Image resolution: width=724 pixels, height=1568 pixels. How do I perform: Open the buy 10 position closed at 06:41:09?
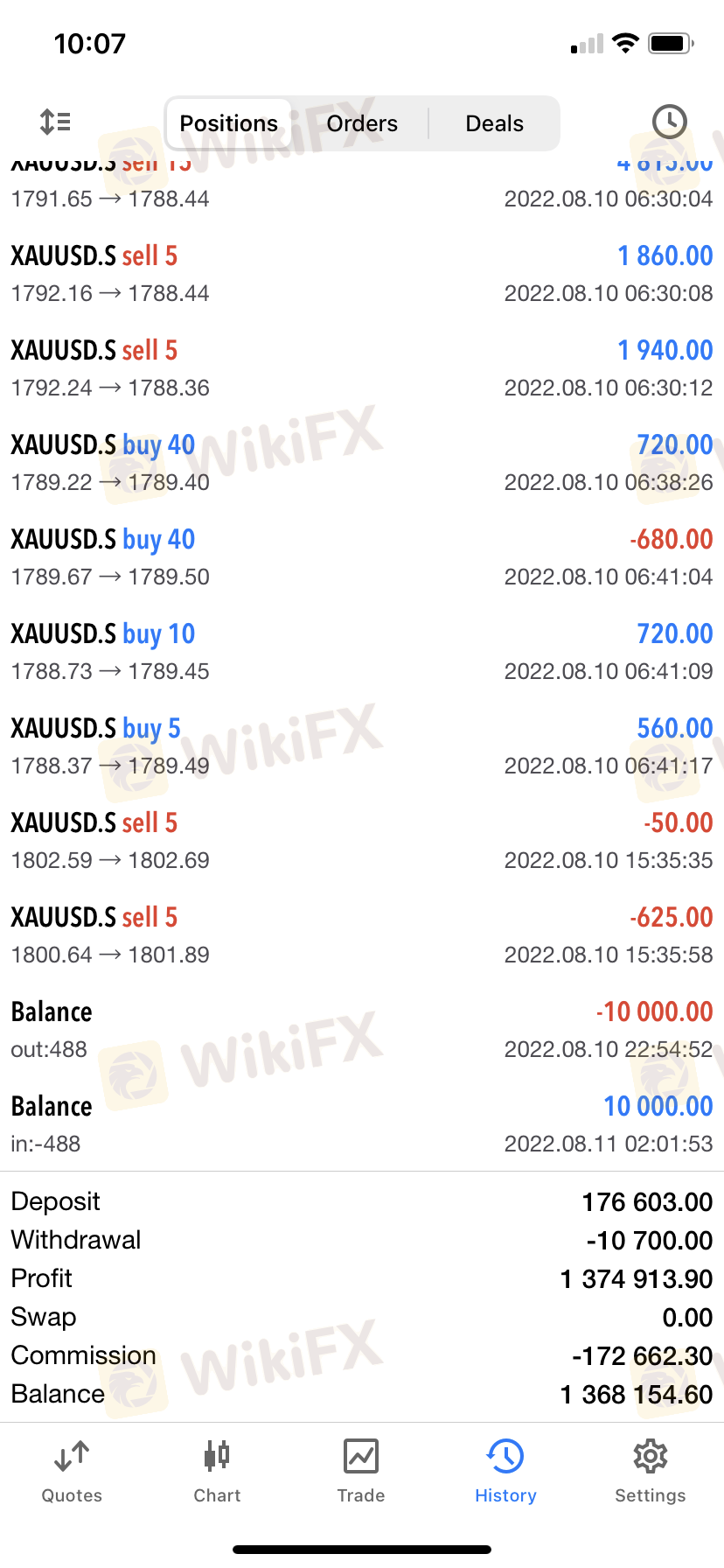click(362, 651)
